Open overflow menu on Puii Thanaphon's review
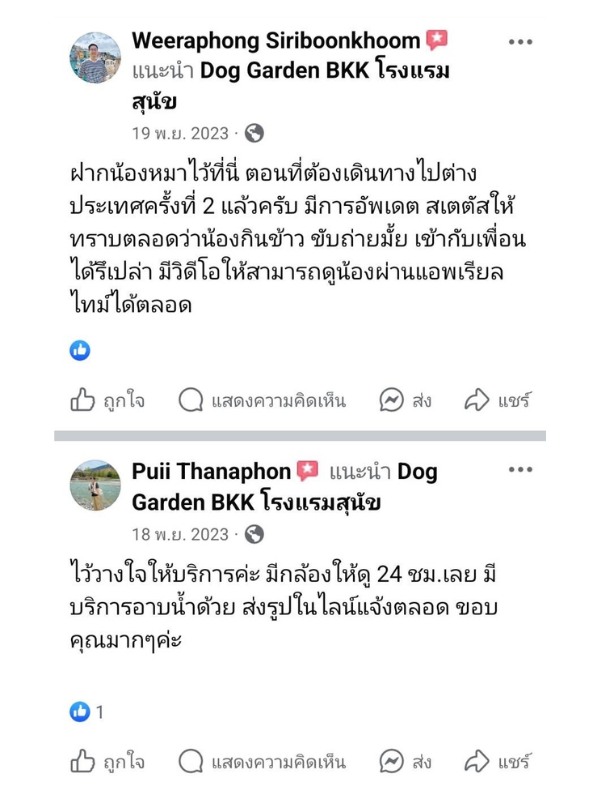 click(x=520, y=471)
